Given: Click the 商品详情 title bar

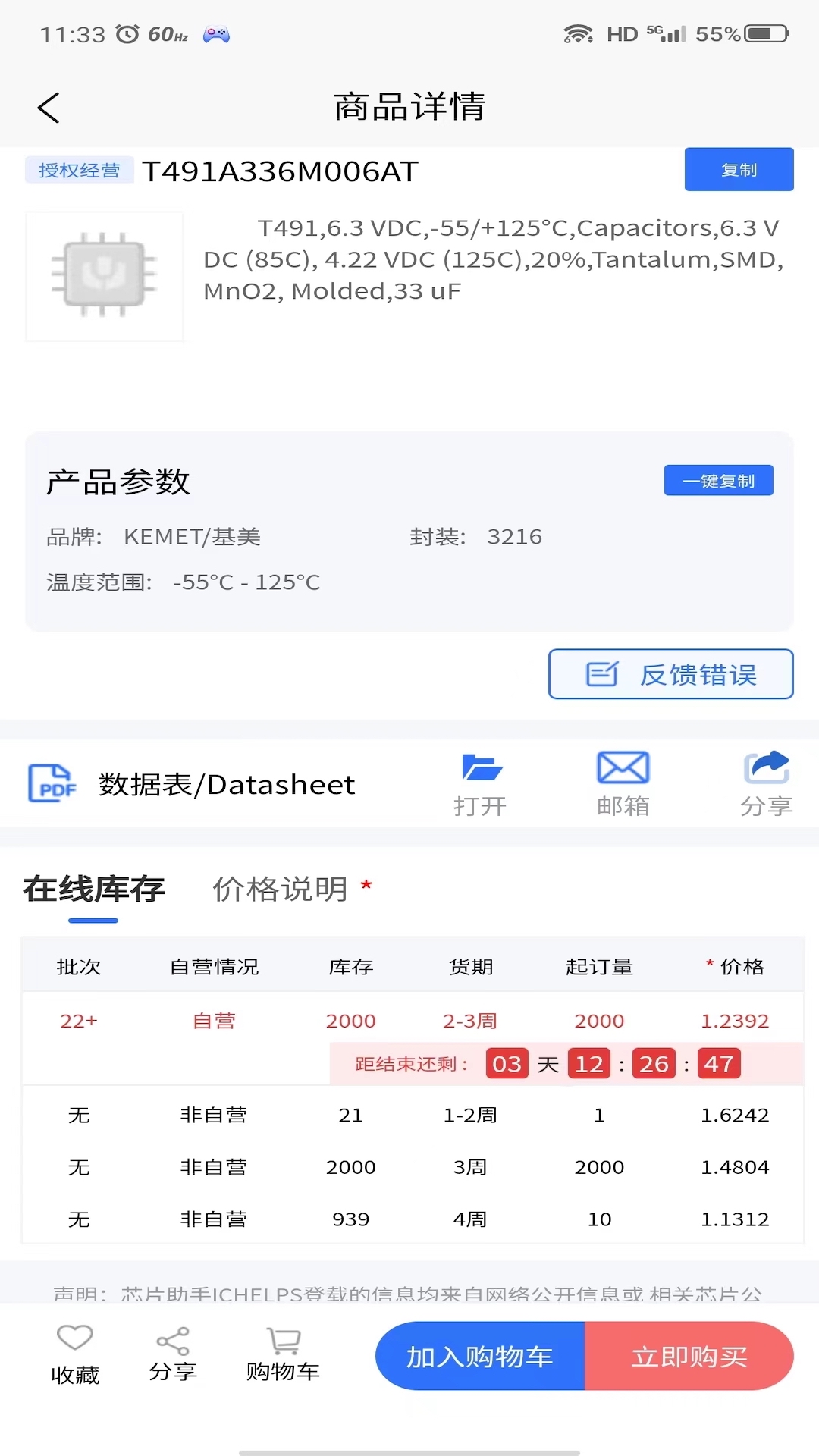Looking at the screenshot, I should [x=409, y=106].
